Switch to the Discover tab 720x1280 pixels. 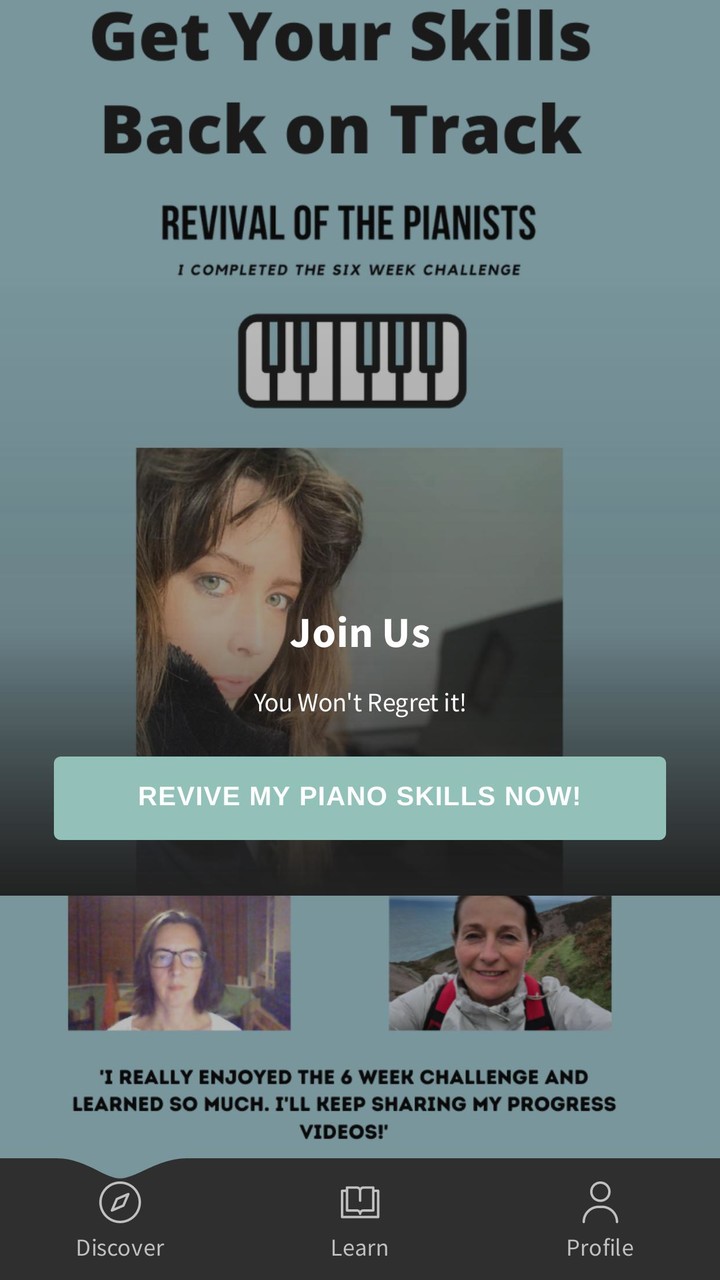pos(120,1220)
